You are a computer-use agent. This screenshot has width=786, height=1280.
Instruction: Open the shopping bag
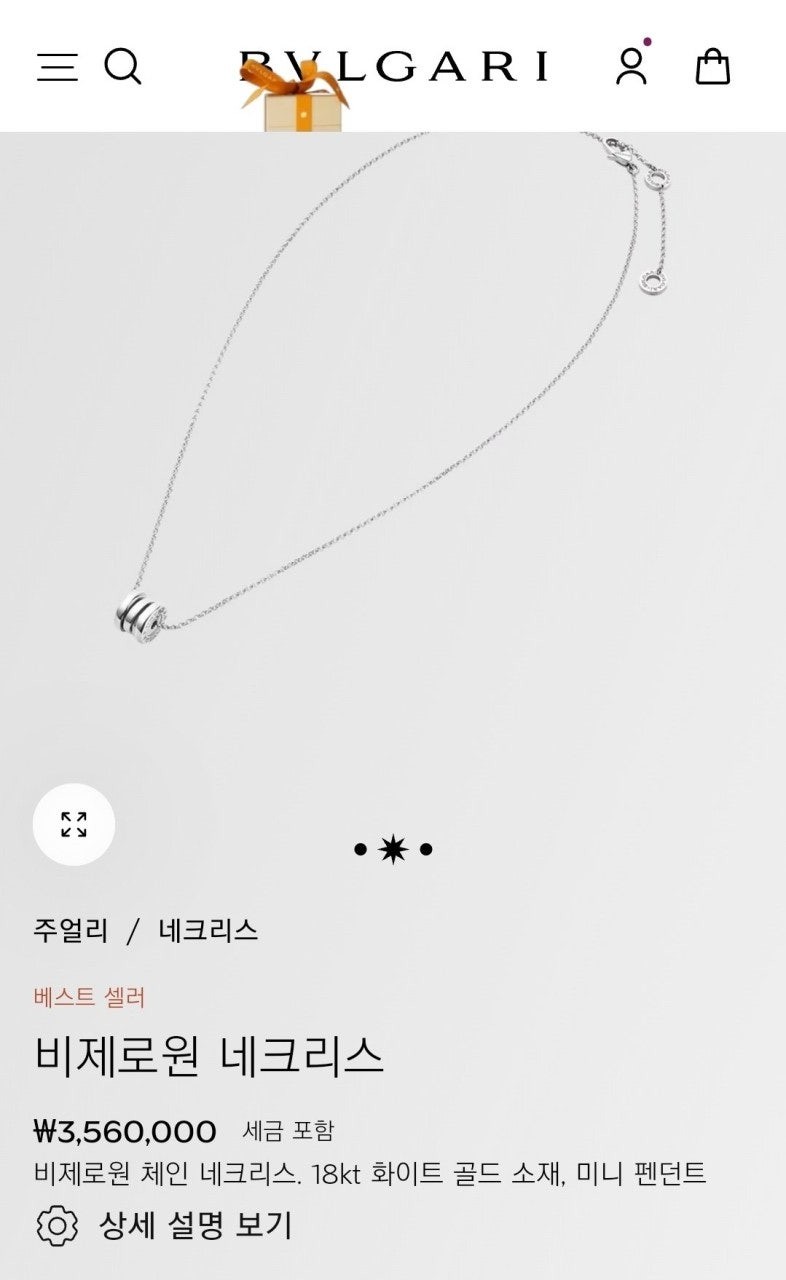(x=713, y=67)
